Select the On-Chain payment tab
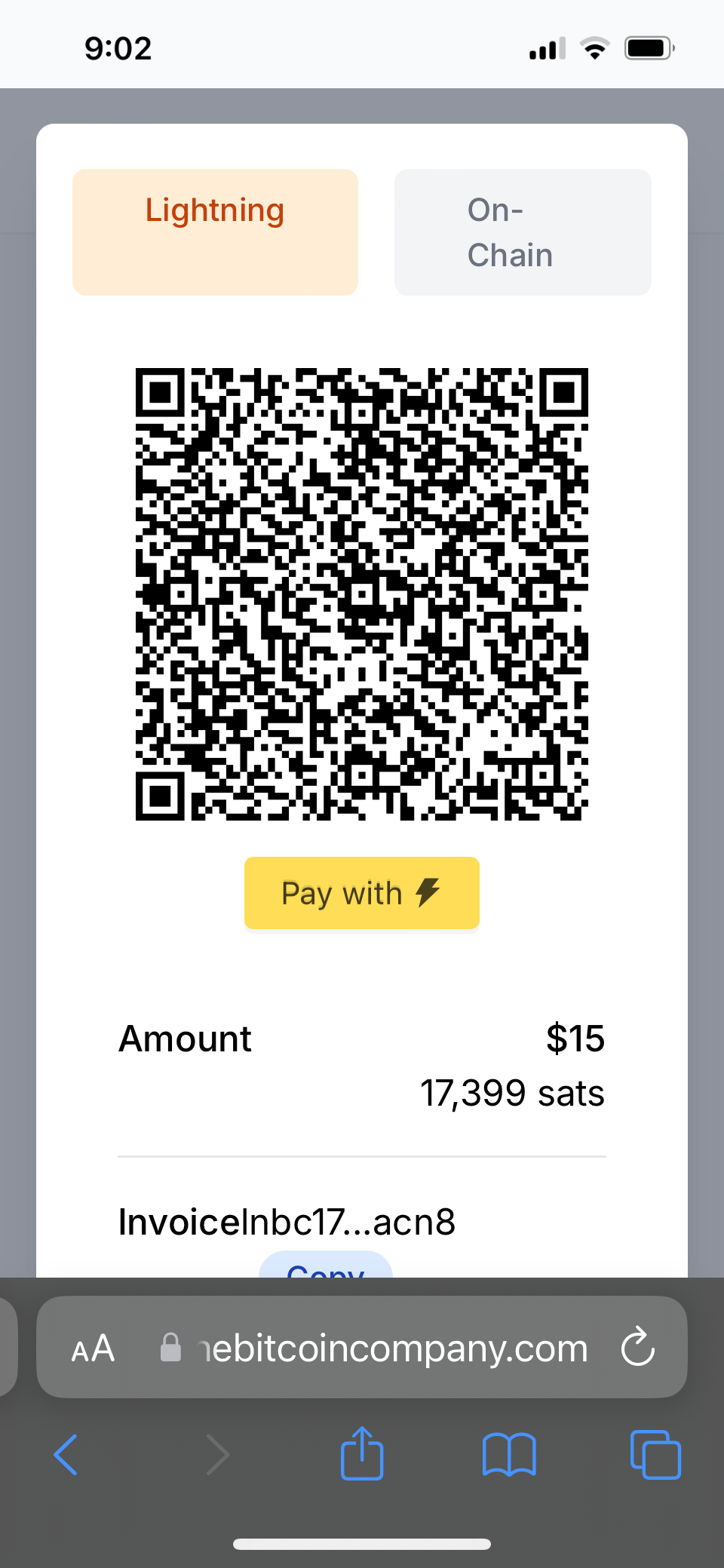Screen dimensions: 724x1568 pyautogui.click(x=522, y=232)
